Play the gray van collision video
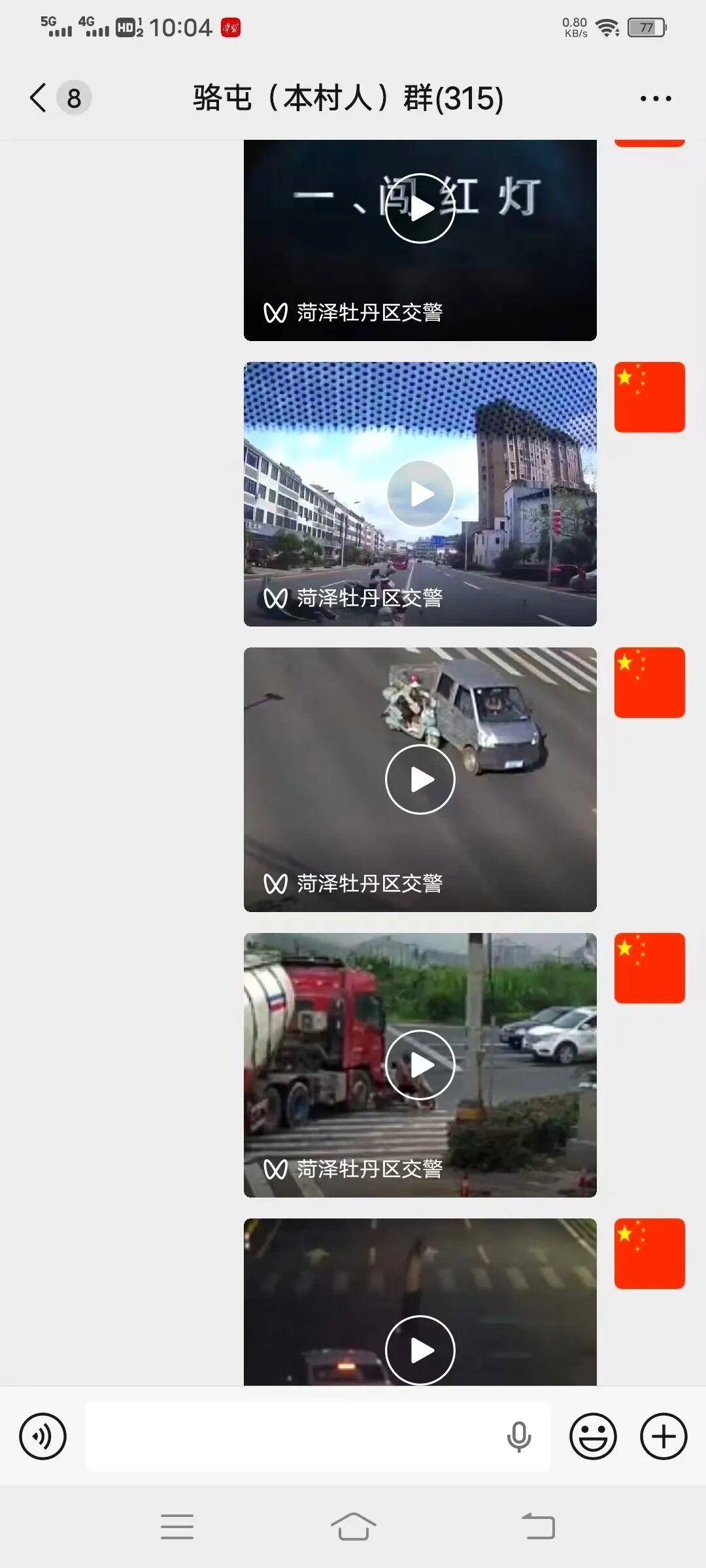 (420, 779)
